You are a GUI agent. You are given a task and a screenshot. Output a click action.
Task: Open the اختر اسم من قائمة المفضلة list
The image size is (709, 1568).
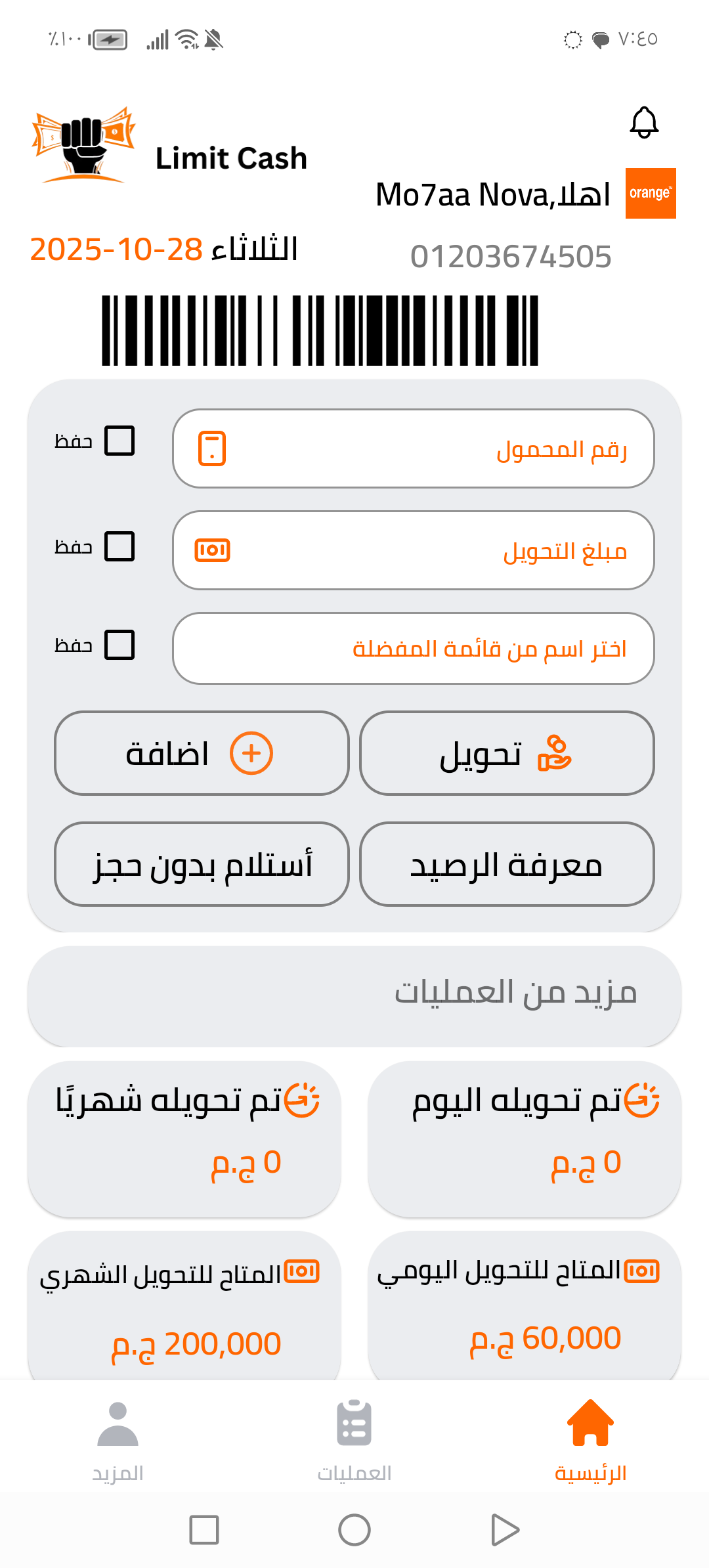(412, 647)
